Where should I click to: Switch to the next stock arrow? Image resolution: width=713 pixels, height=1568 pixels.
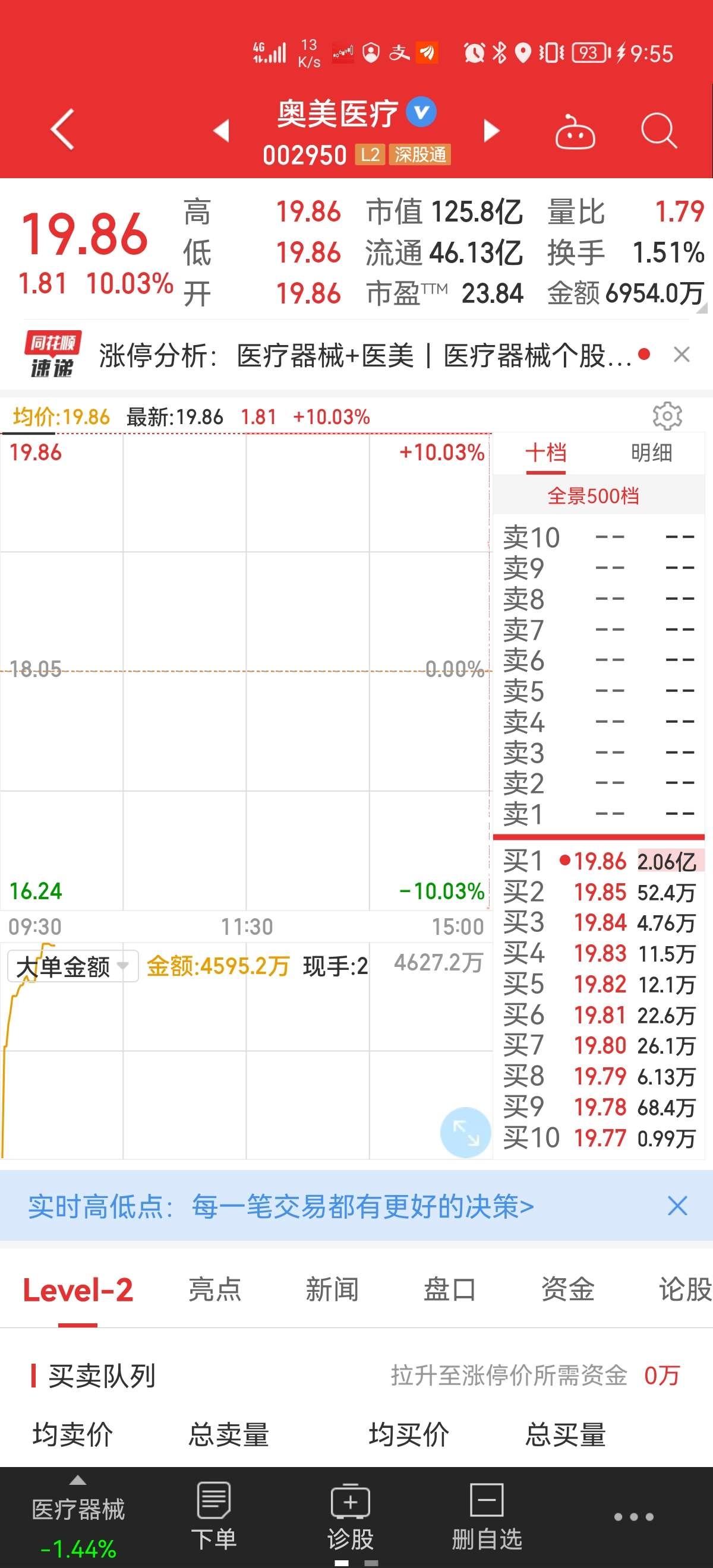pos(491,130)
